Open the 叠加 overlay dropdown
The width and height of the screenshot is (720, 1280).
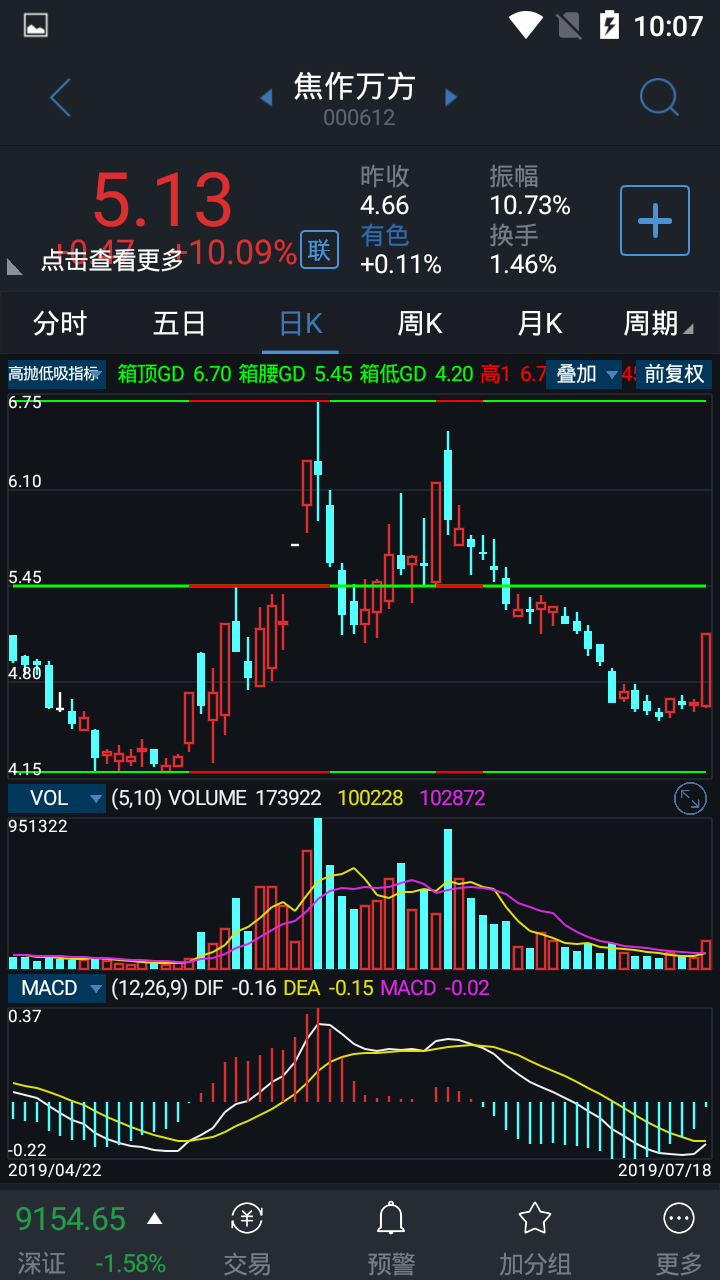coord(588,375)
